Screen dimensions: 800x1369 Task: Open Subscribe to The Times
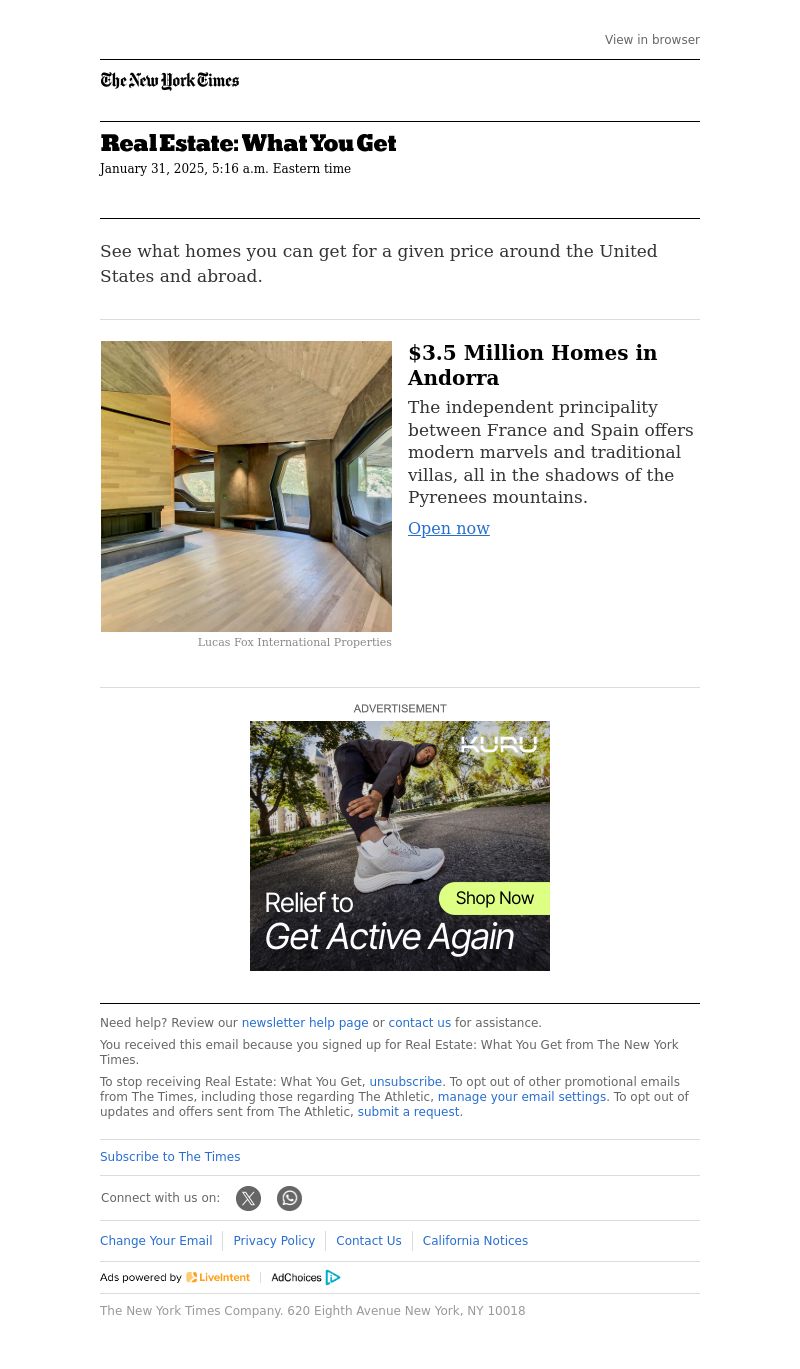click(x=170, y=1157)
